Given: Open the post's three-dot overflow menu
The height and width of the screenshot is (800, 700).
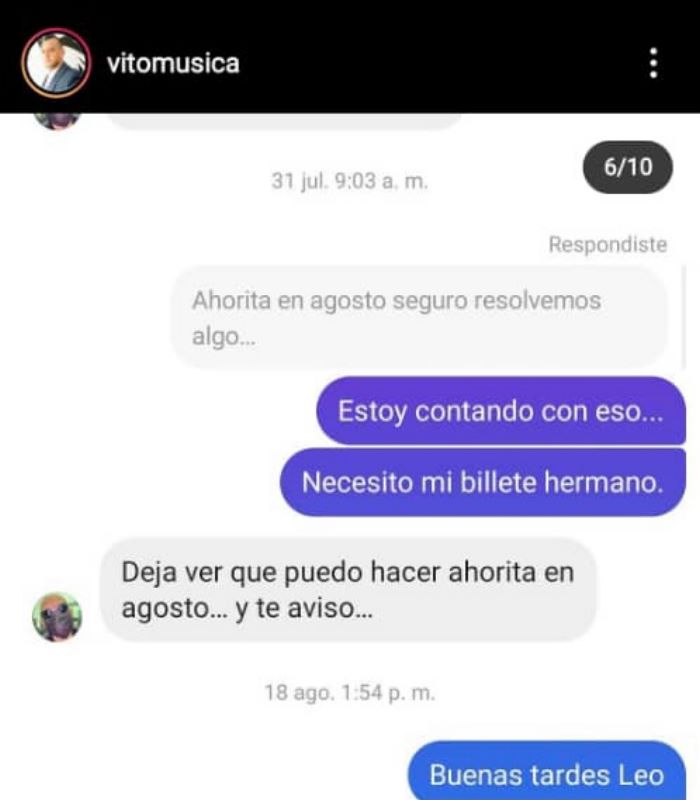Looking at the screenshot, I should coord(653,63).
